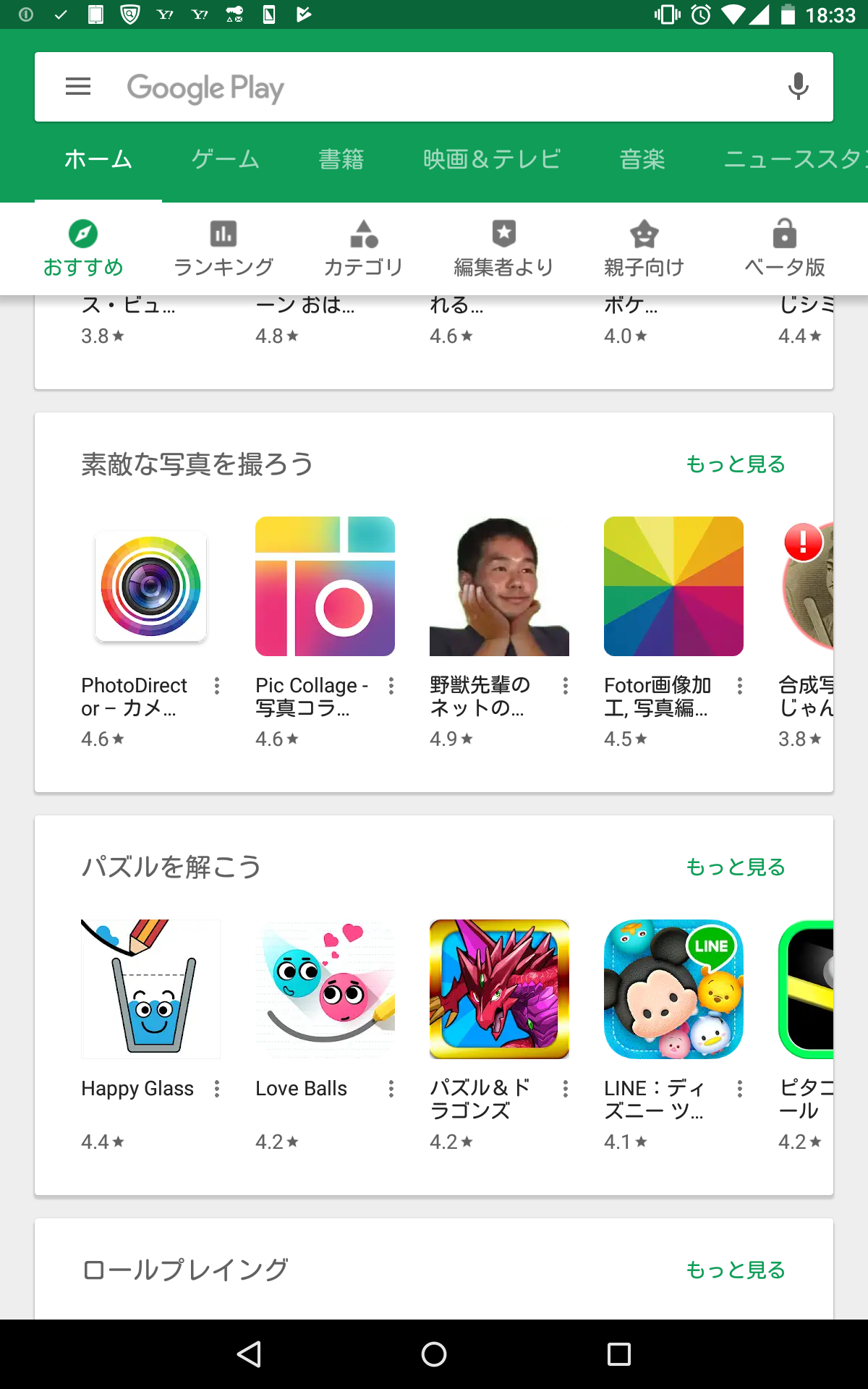This screenshot has width=868, height=1389.
Task: View the 編集者より section
Action: point(503,249)
